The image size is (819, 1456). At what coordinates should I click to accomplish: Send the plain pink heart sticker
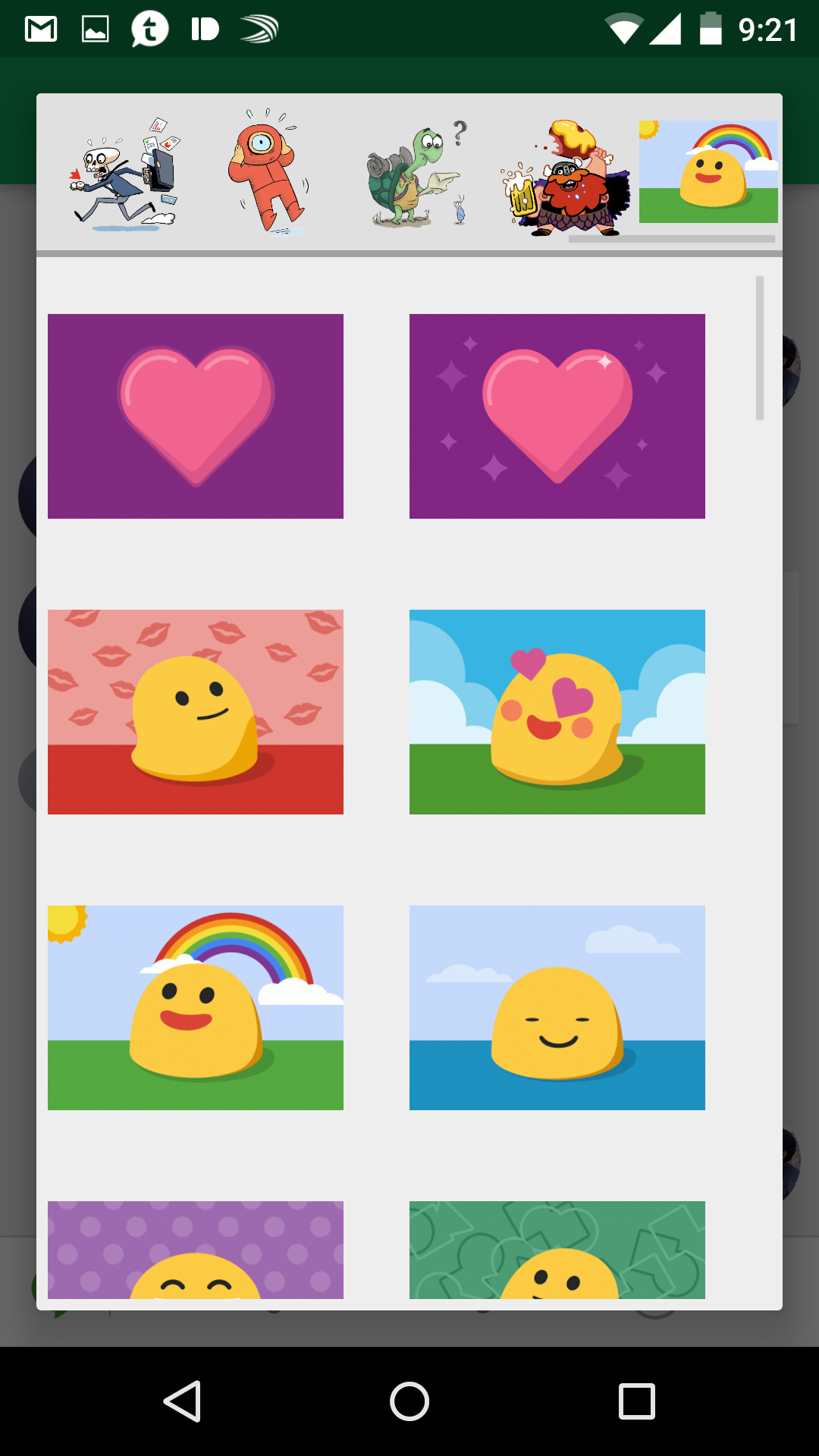coord(196,416)
